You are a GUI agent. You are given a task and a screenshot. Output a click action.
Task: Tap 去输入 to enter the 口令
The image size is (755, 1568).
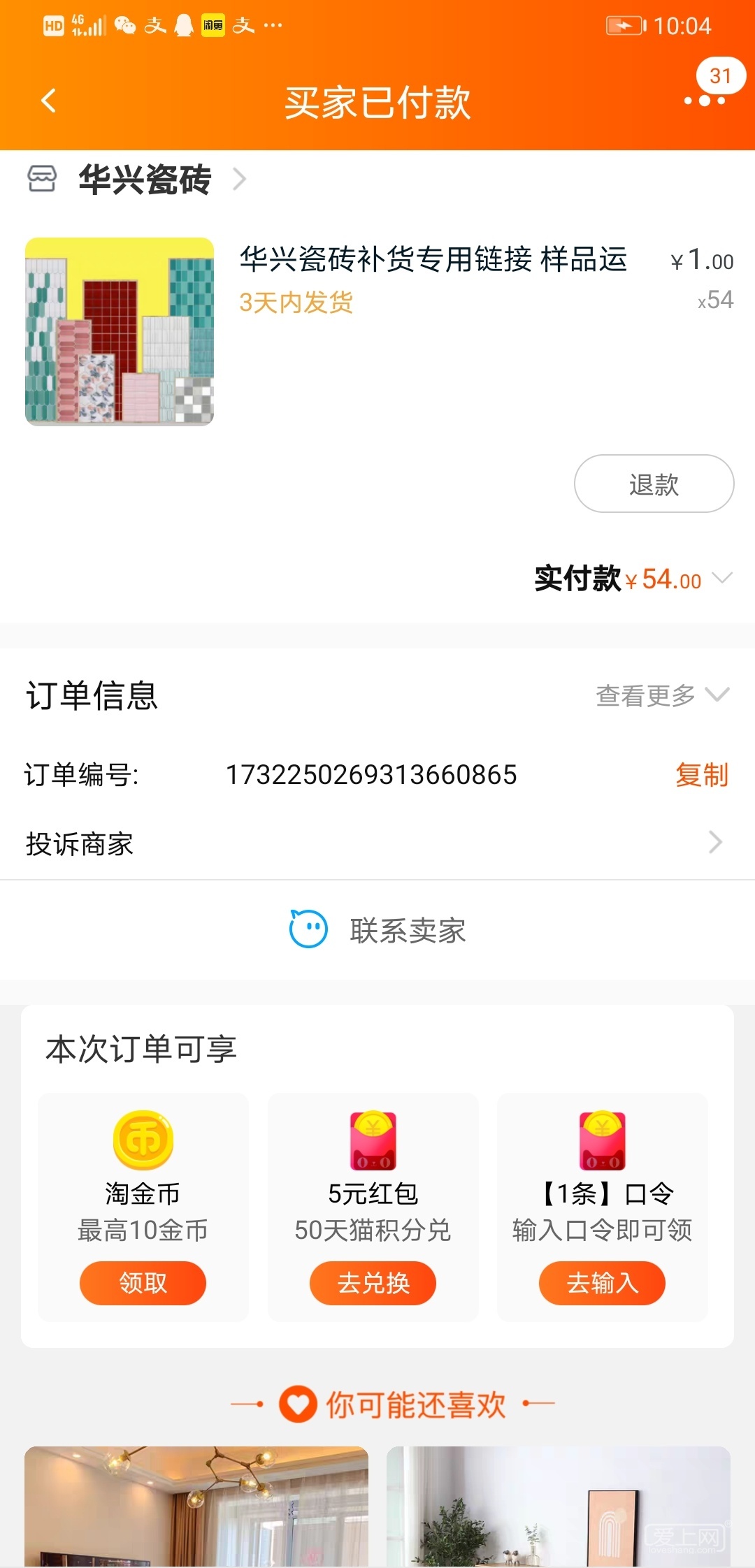tap(602, 1283)
